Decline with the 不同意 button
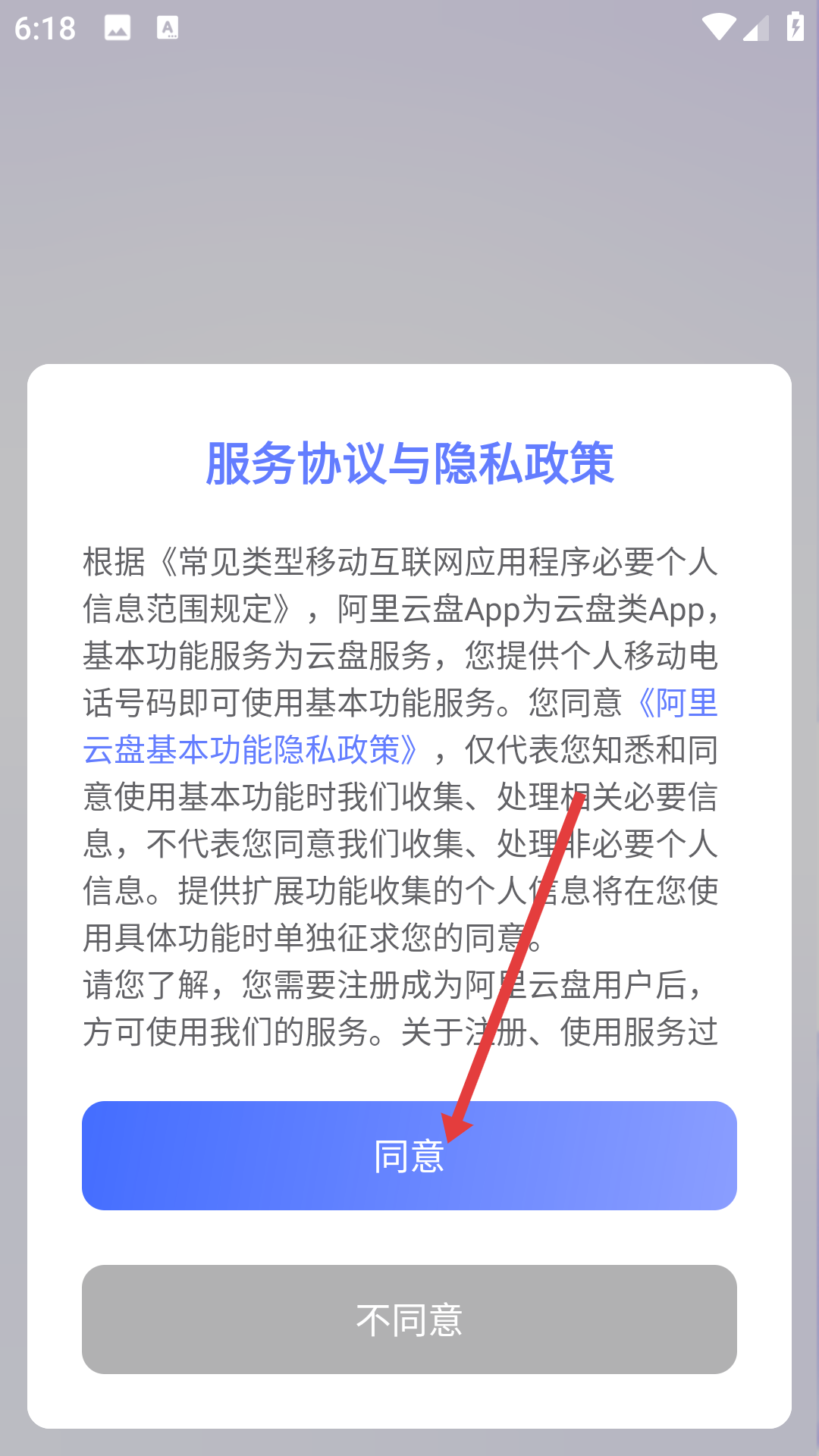Image resolution: width=819 pixels, height=1456 pixels. click(409, 1319)
